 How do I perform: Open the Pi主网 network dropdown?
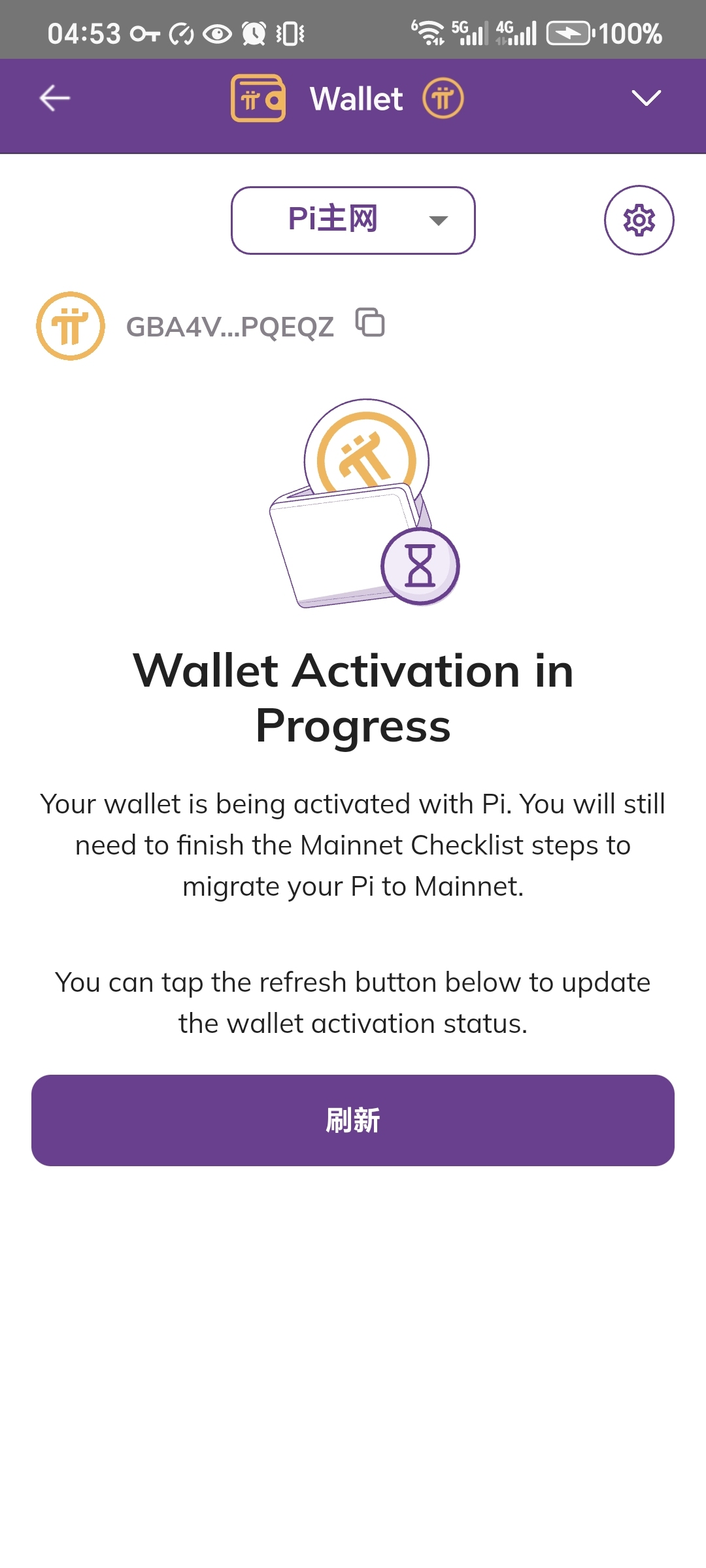(x=353, y=220)
